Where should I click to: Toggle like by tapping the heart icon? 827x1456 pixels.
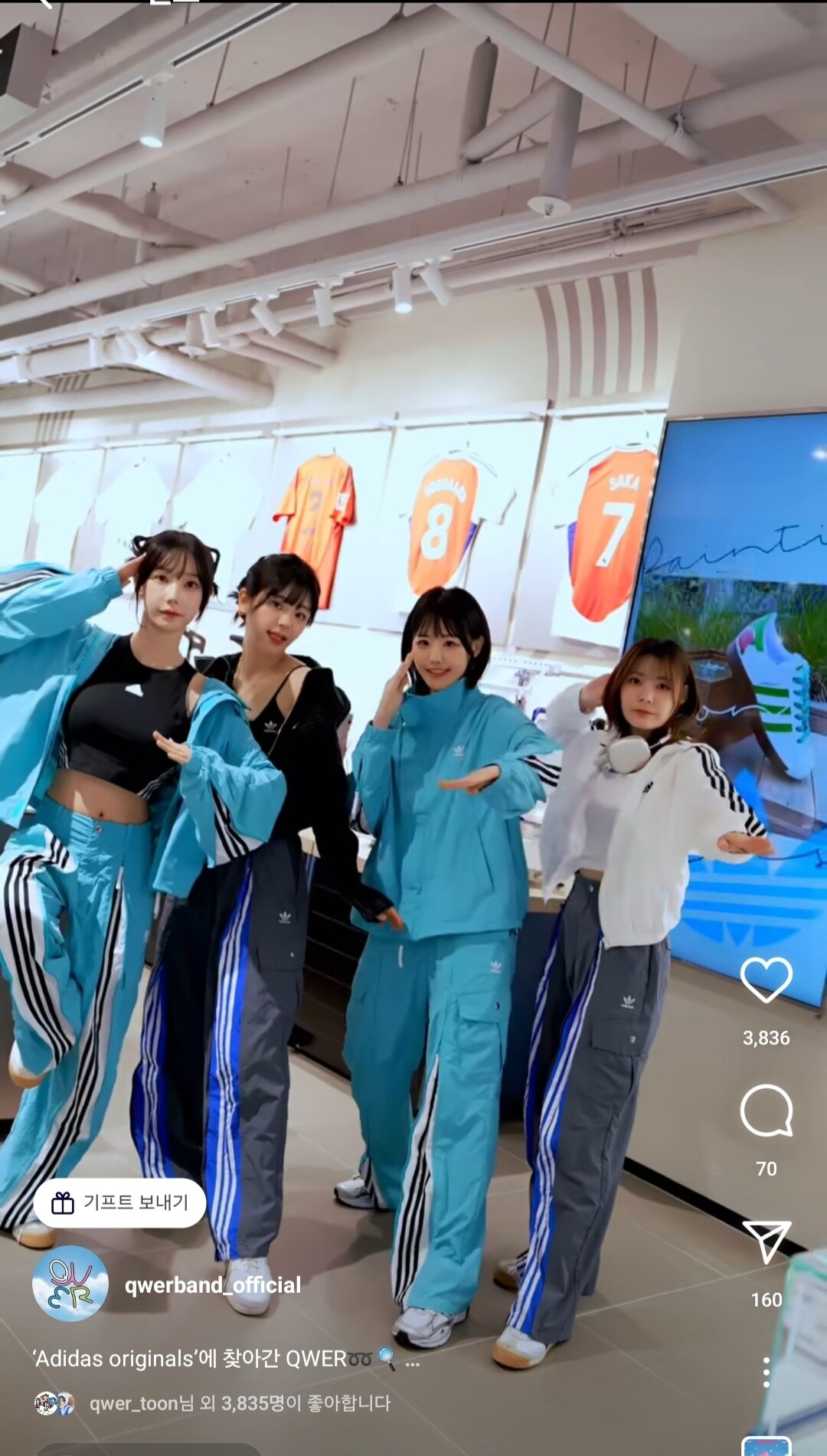click(x=766, y=982)
